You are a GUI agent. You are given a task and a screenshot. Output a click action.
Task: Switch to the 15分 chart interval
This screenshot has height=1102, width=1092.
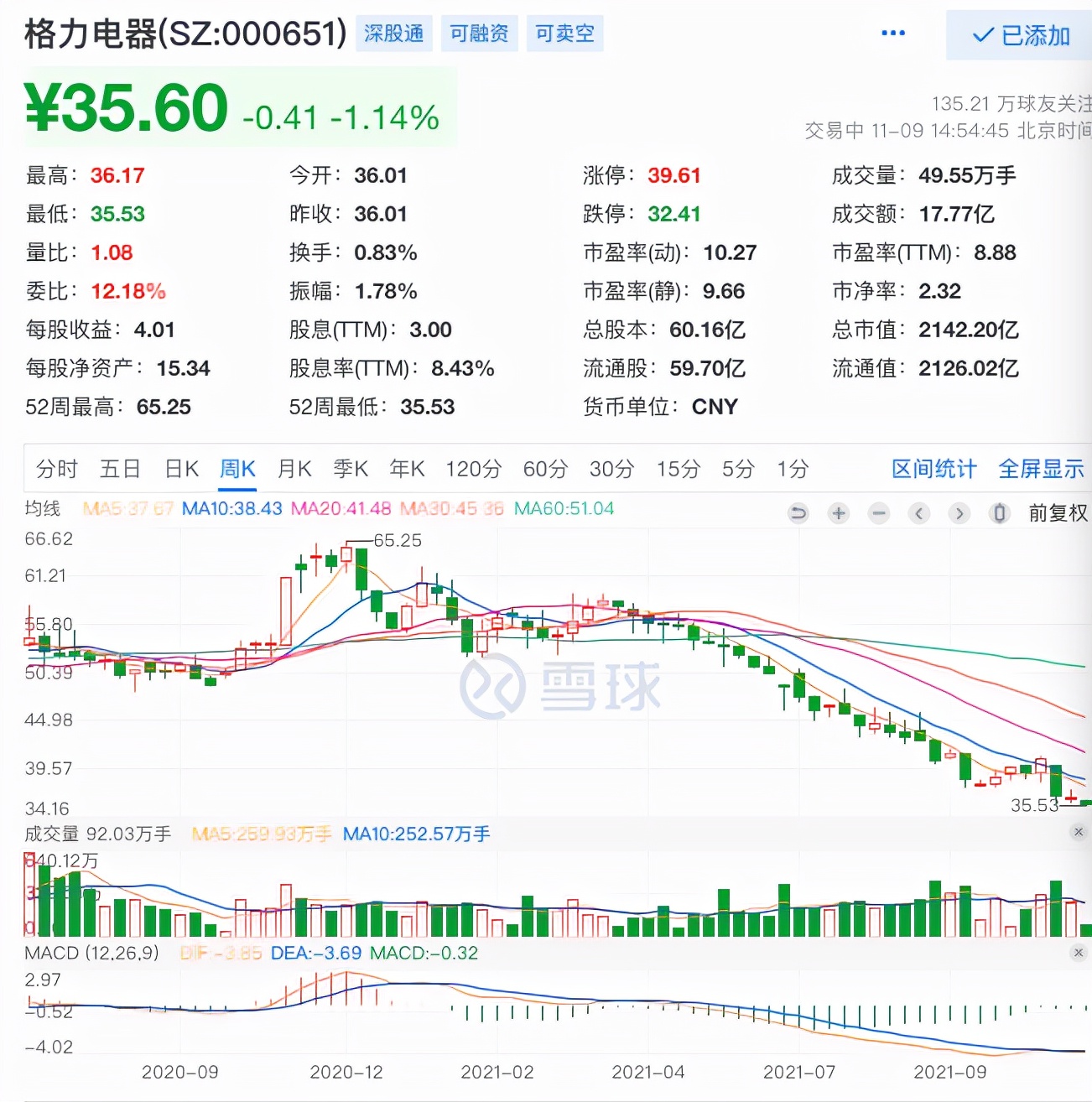[678, 469]
